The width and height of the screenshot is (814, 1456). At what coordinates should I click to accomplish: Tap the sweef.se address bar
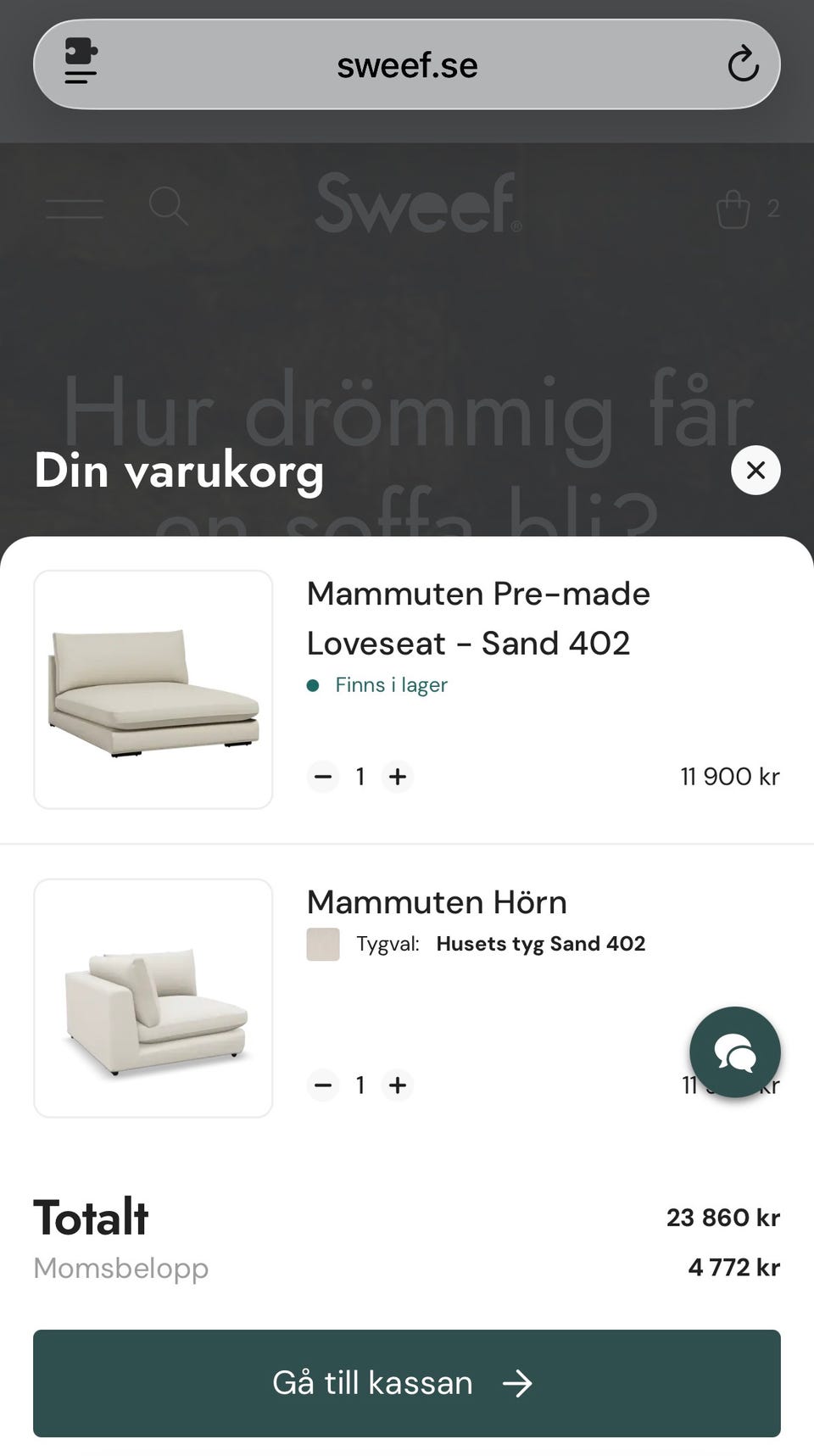click(x=407, y=64)
